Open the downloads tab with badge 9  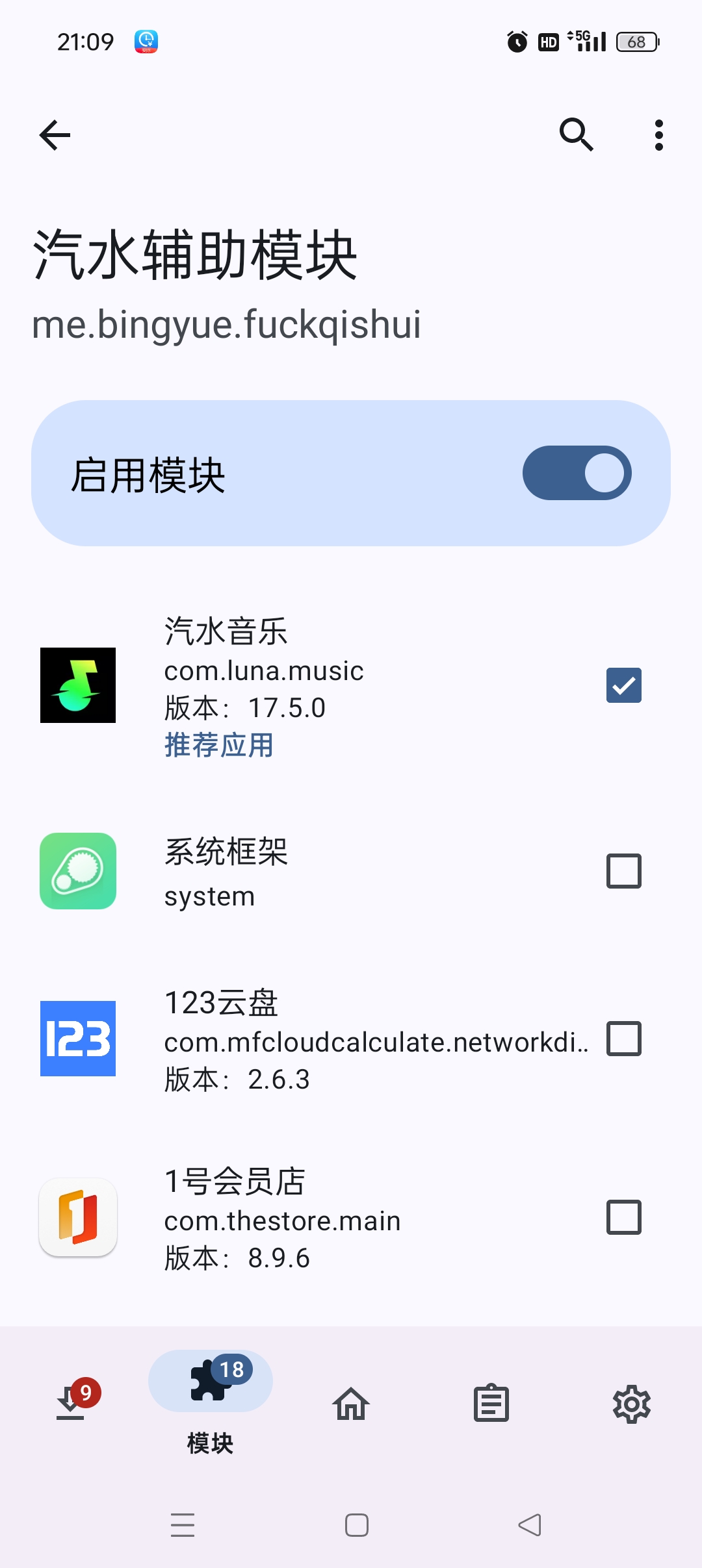71,1403
